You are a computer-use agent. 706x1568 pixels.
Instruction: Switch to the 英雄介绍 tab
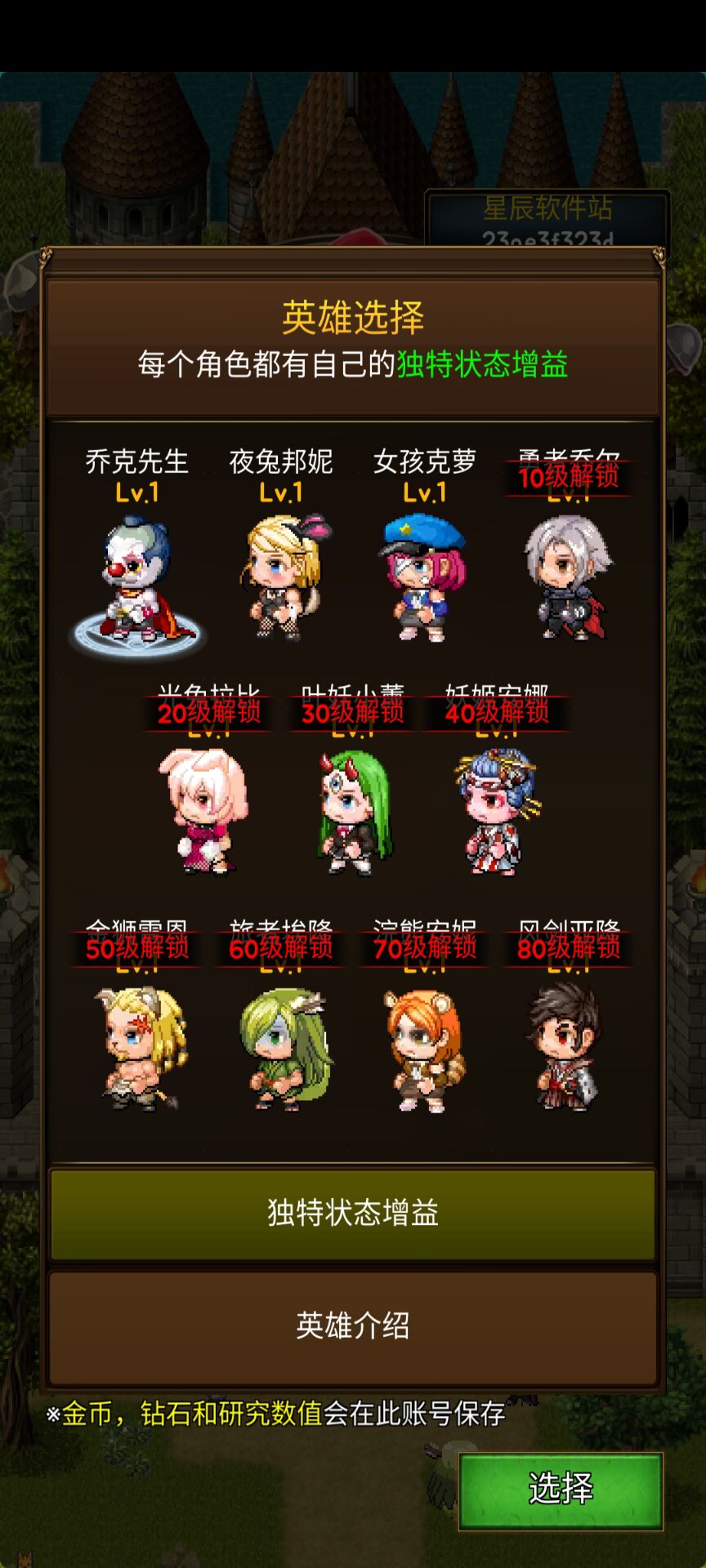[x=353, y=1326]
